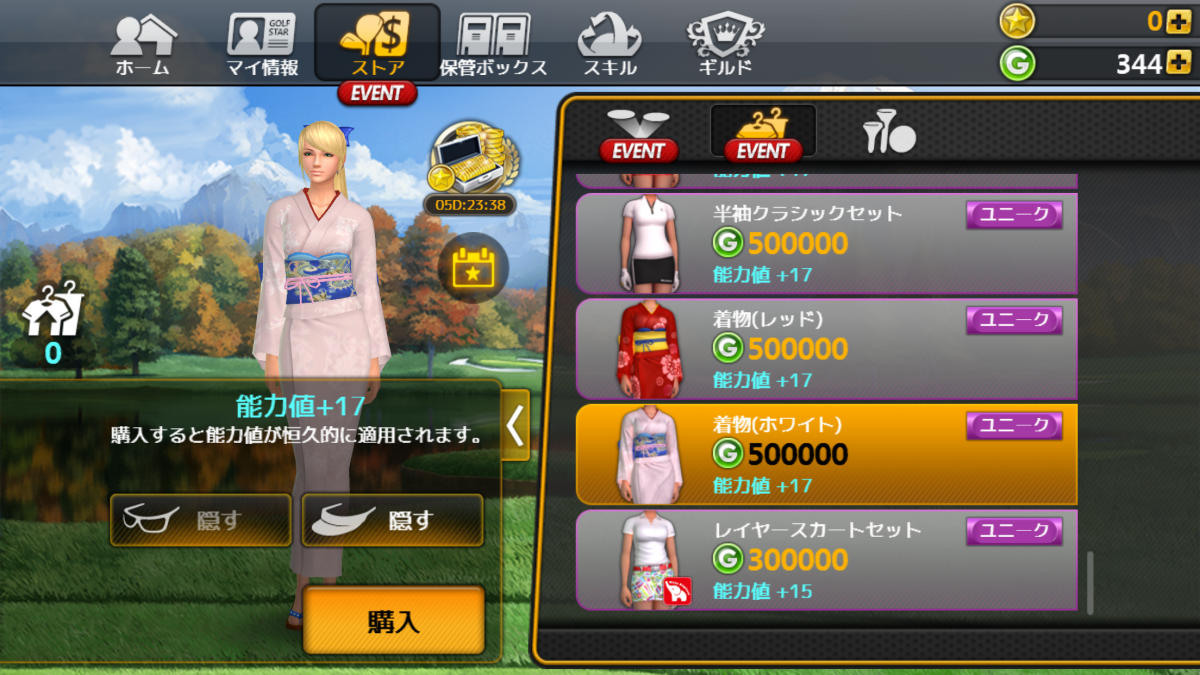Add more G currency
Viewport: 1200px width, 675px height.
point(1178,64)
